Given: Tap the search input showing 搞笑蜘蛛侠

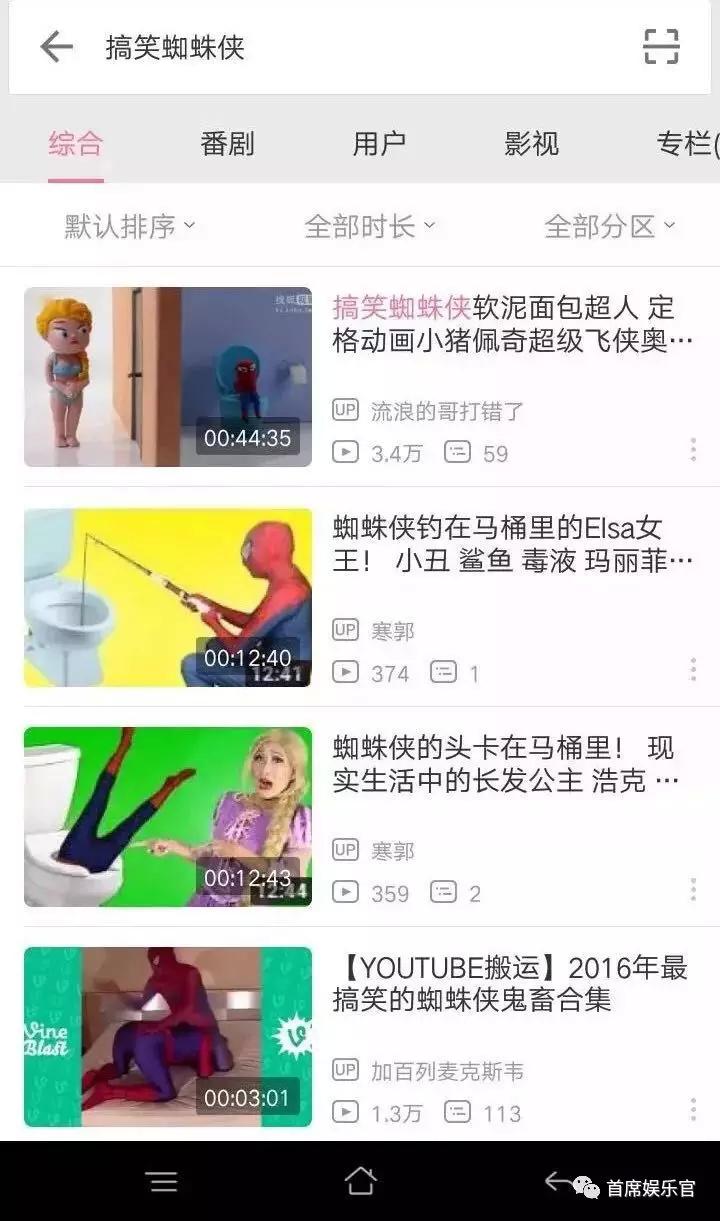Looking at the screenshot, I should point(200,46).
